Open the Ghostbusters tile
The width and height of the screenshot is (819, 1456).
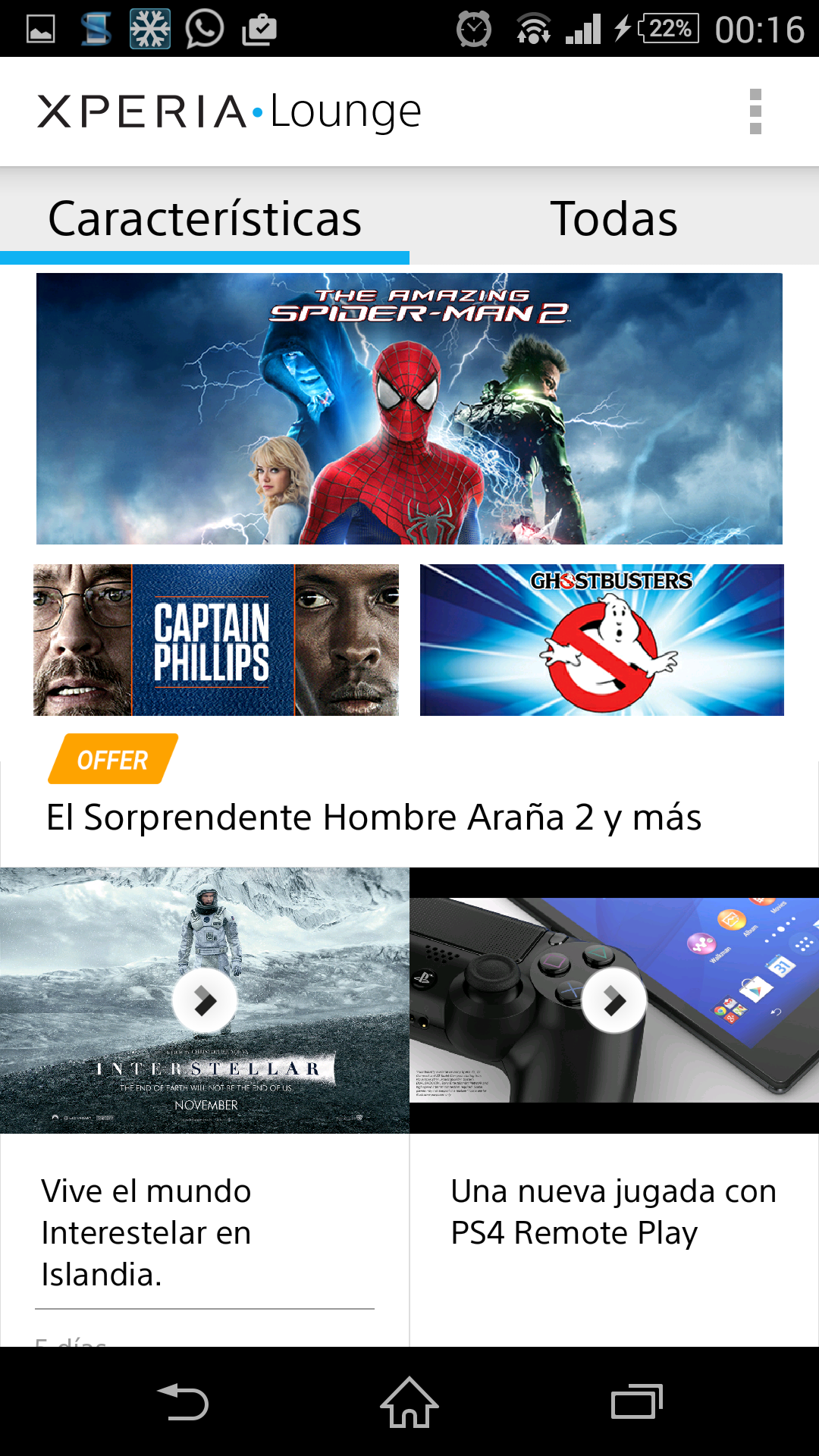pyautogui.click(x=602, y=640)
